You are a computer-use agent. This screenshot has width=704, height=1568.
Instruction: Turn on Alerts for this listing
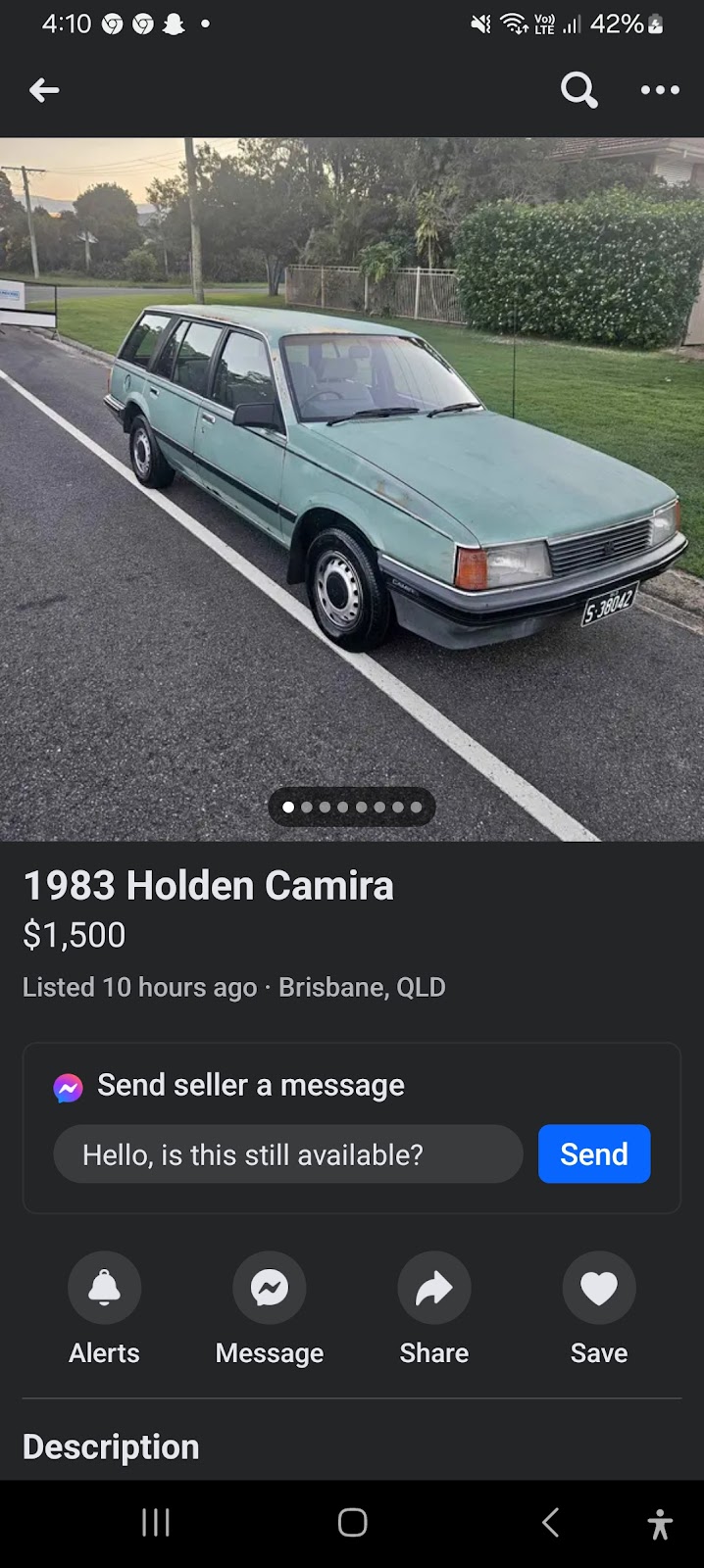click(x=104, y=1288)
